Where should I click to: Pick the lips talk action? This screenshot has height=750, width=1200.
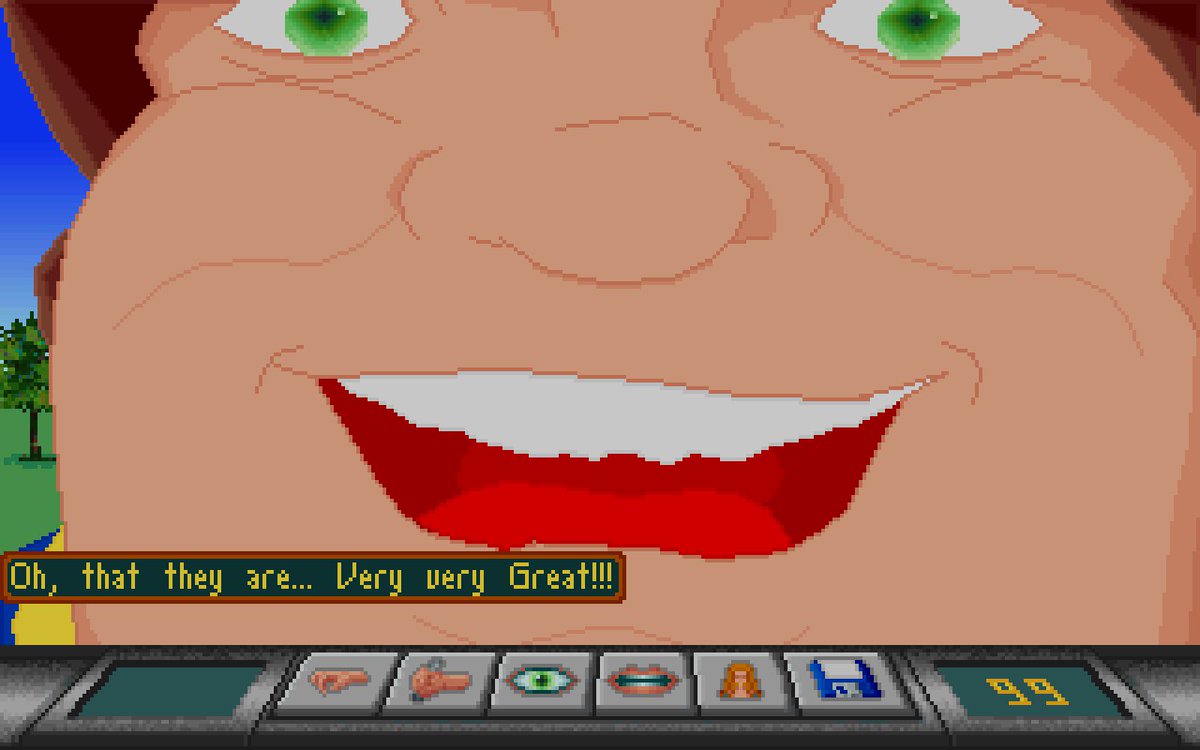tap(641, 683)
